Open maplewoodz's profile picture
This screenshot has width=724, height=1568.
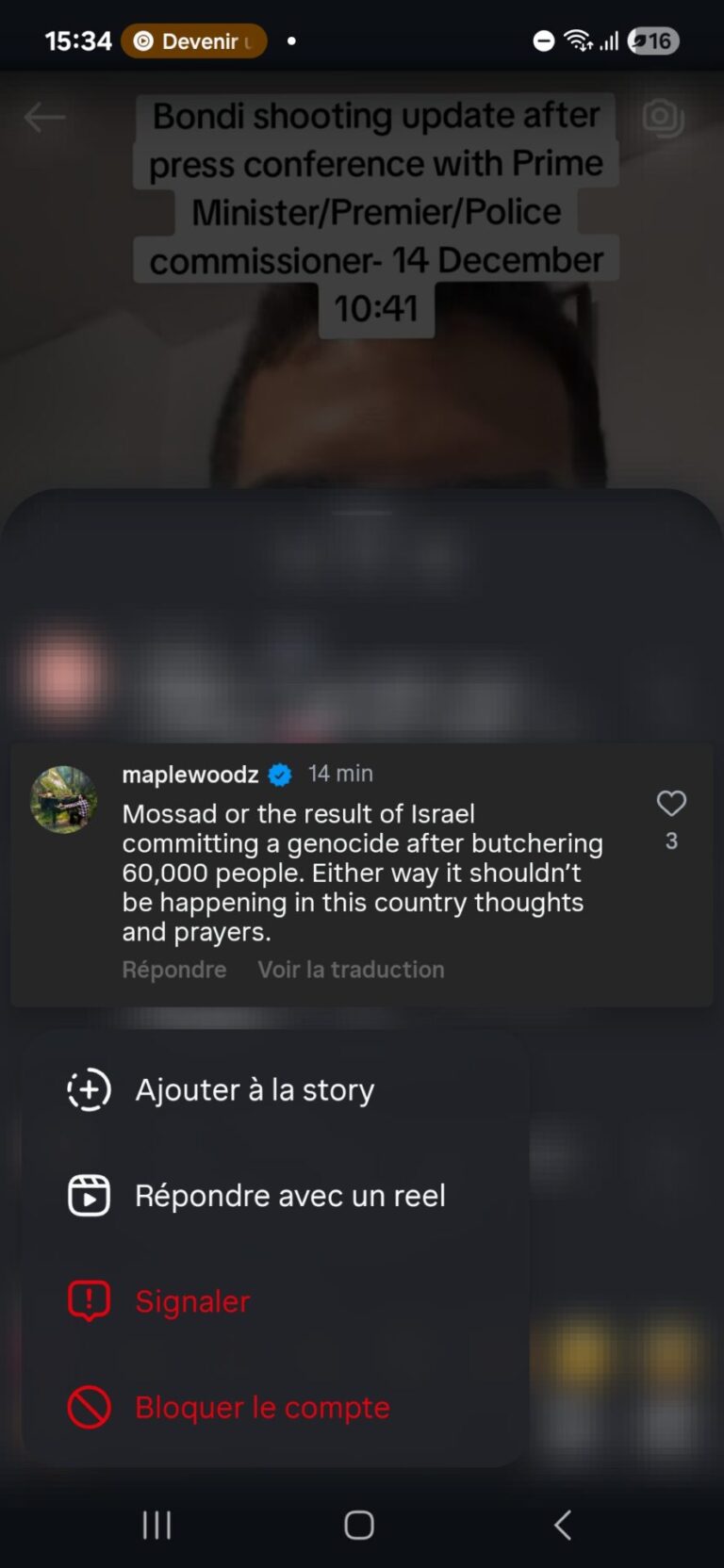[x=64, y=799]
